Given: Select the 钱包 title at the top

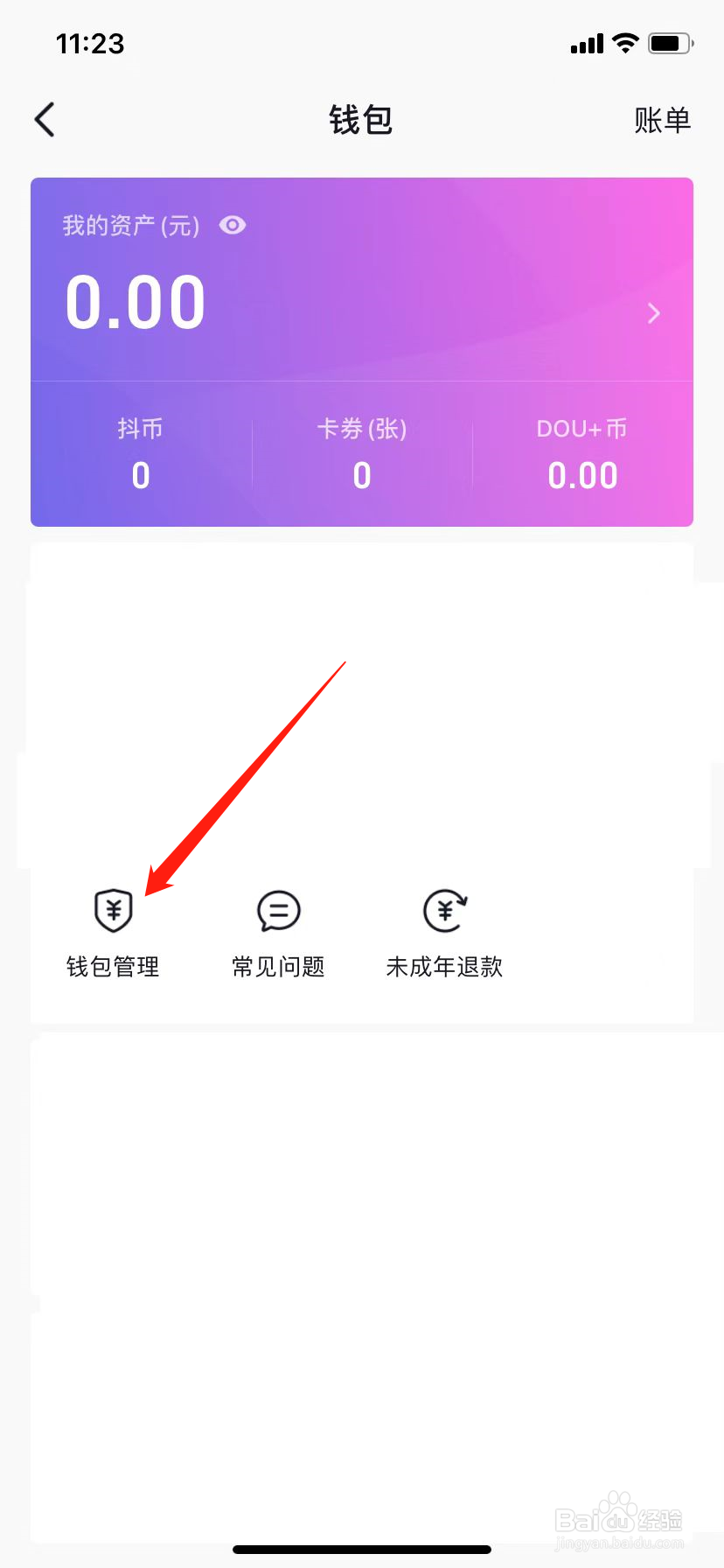Looking at the screenshot, I should pyautogui.click(x=361, y=122).
